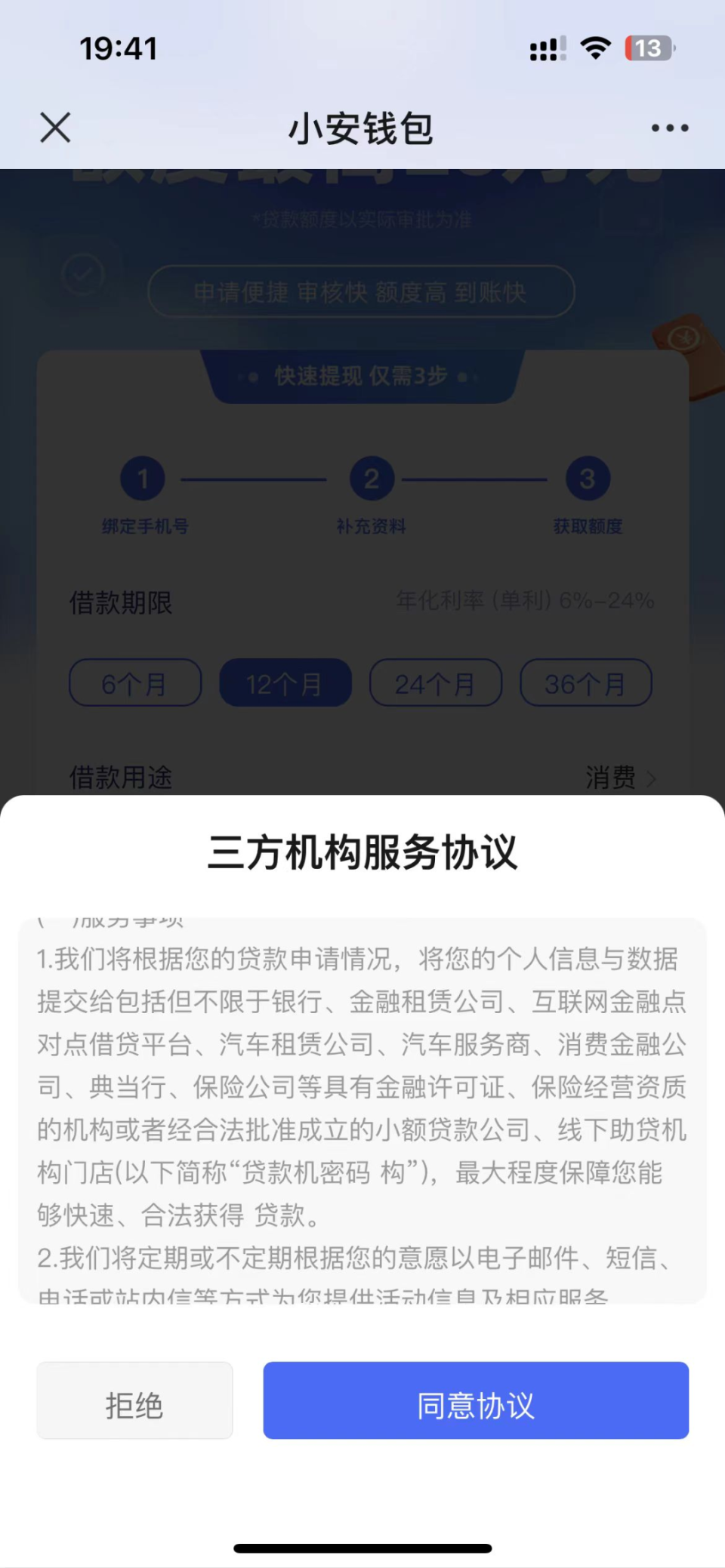Tap 拒绝 to decline the agreement
The image size is (725, 1568).
tap(134, 1400)
